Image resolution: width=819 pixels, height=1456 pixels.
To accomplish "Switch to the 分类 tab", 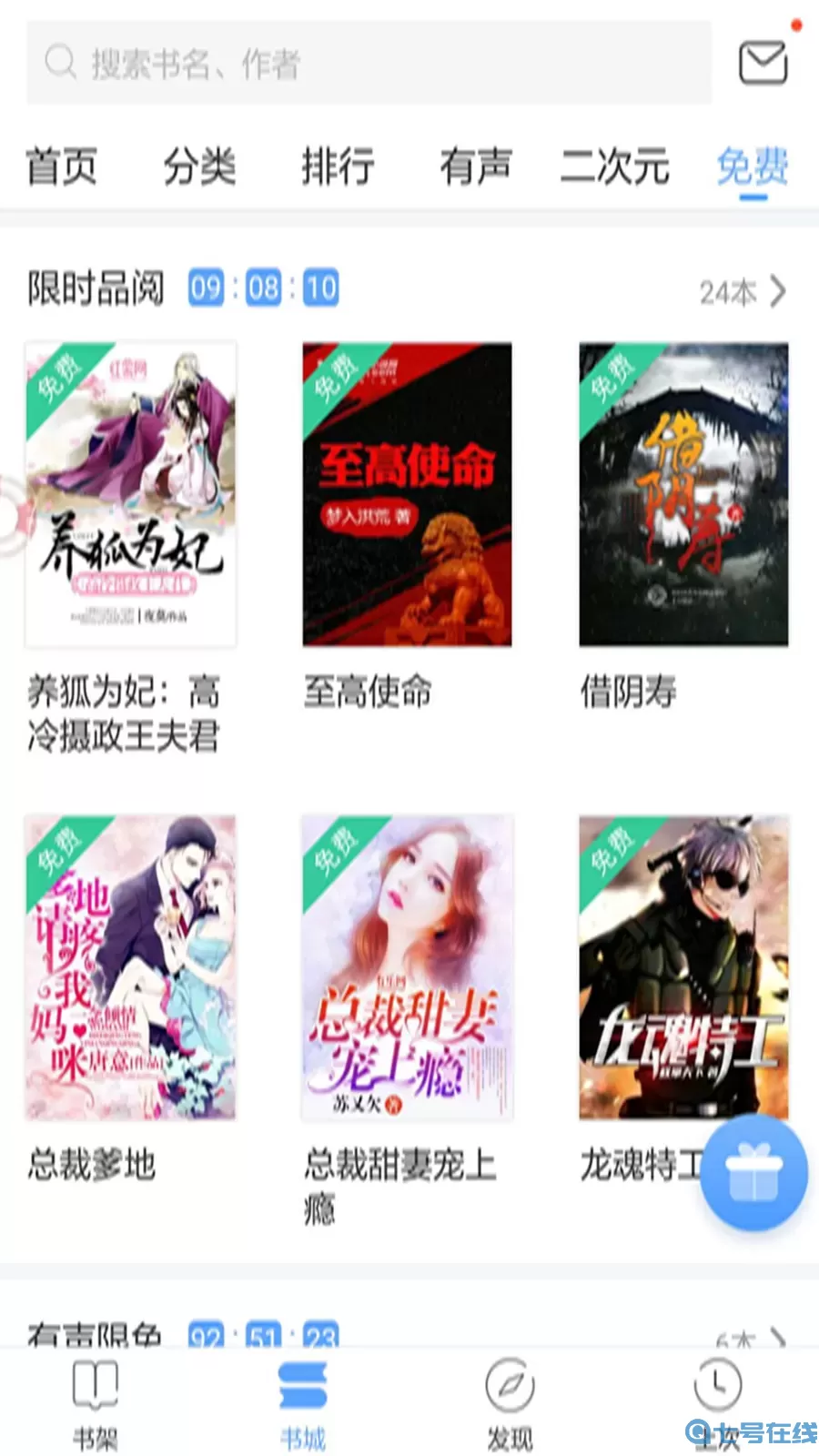I will (x=199, y=167).
